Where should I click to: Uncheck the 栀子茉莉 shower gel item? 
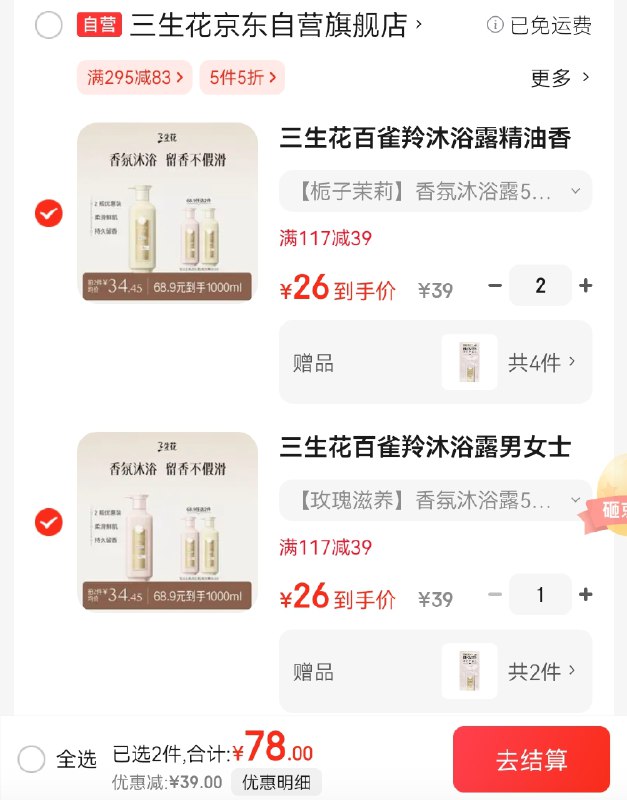[48, 213]
